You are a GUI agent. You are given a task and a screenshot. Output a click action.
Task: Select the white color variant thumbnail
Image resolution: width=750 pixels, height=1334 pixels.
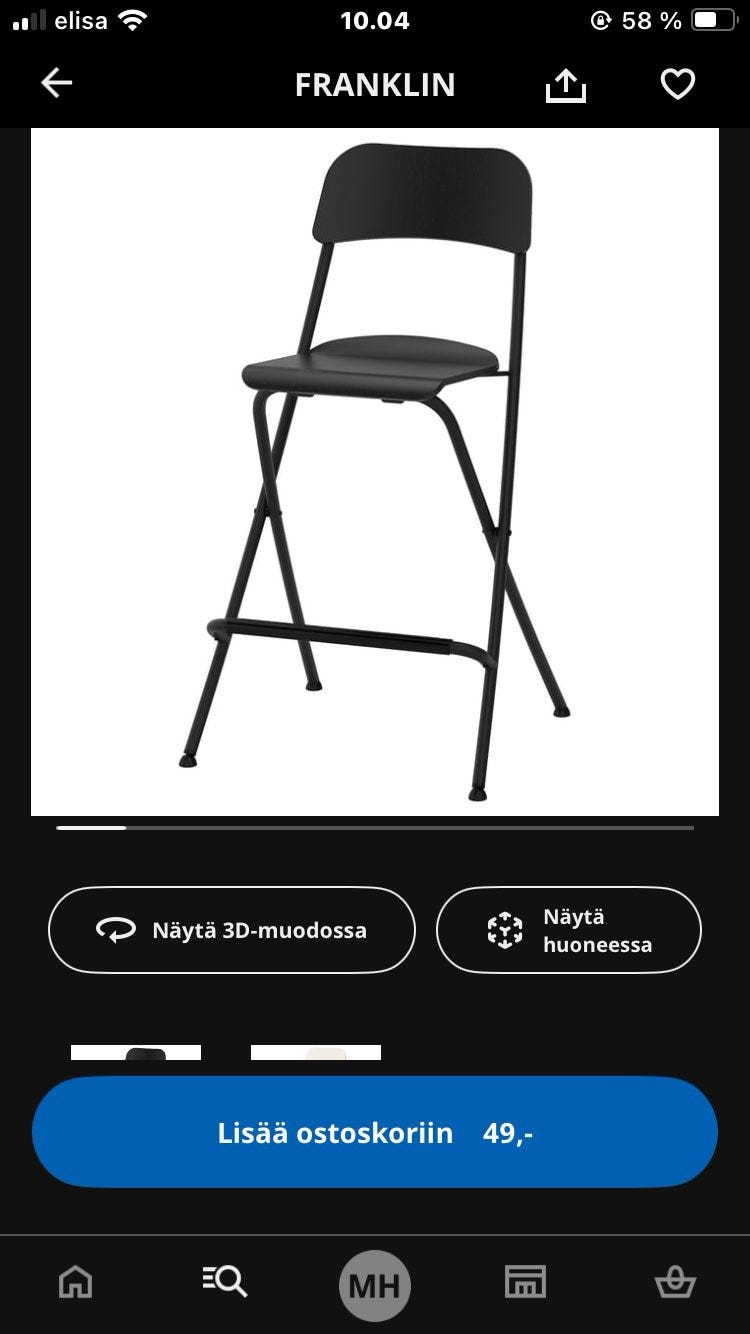(x=316, y=1053)
